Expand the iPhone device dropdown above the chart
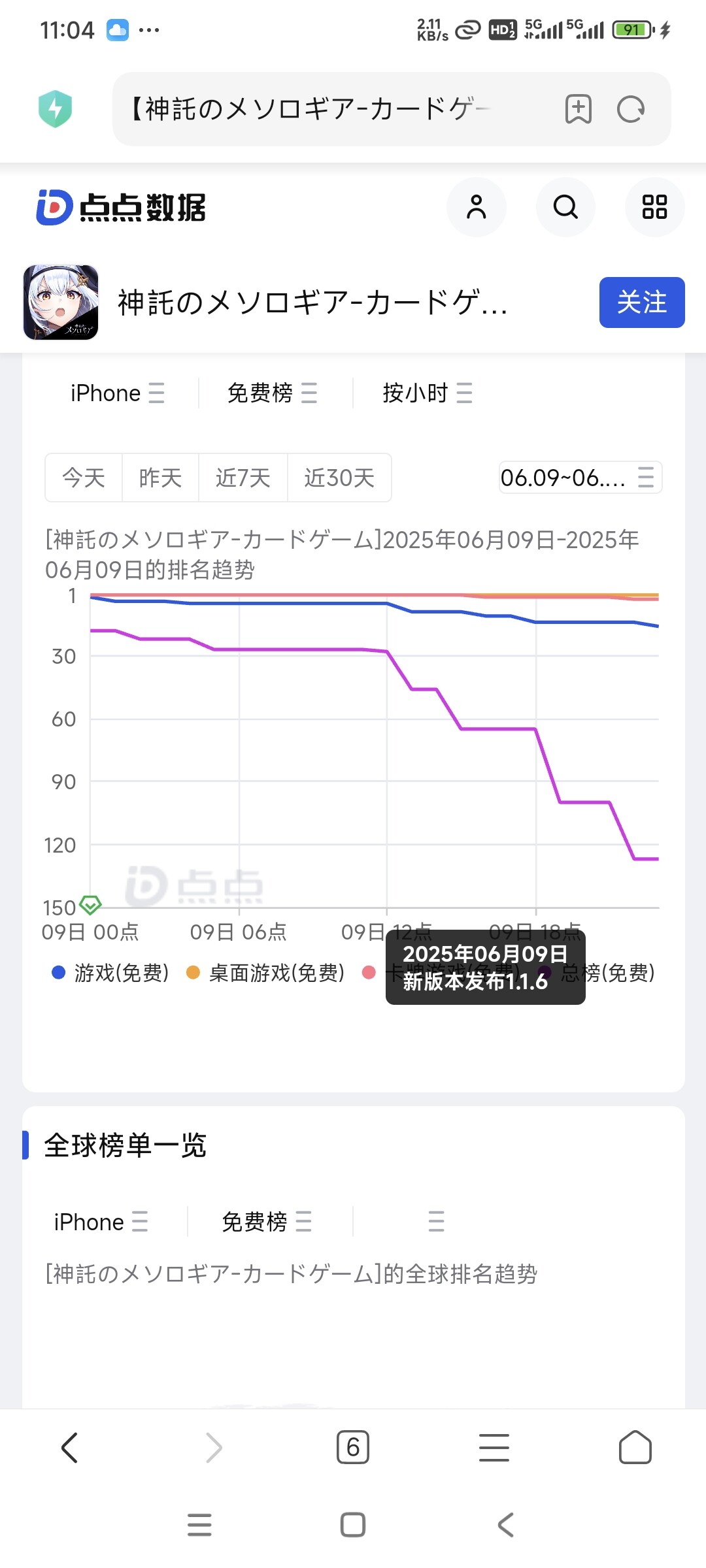Screen dimensions: 706x1568 [x=118, y=393]
